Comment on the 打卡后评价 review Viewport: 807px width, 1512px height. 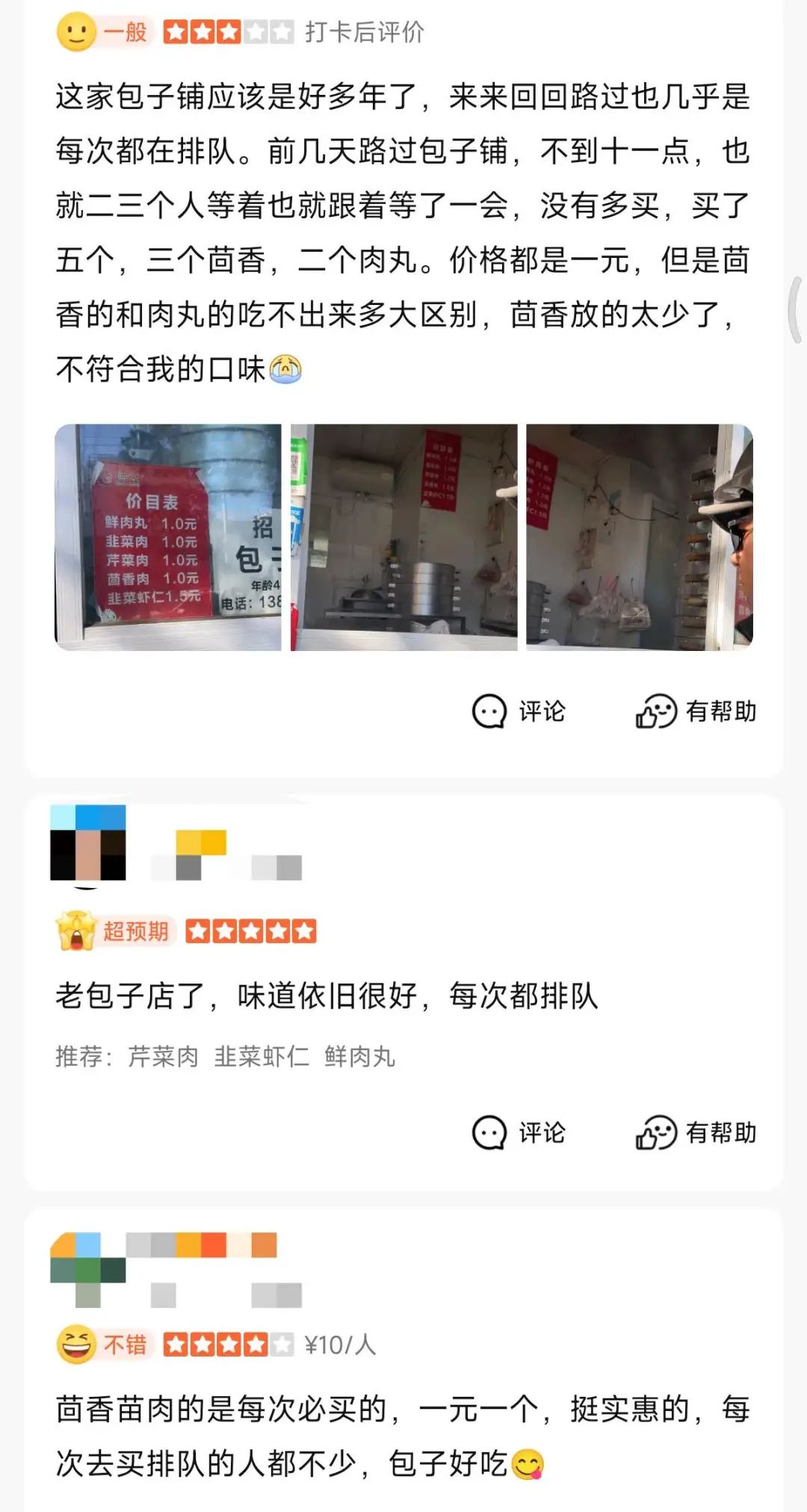[x=519, y=711]
